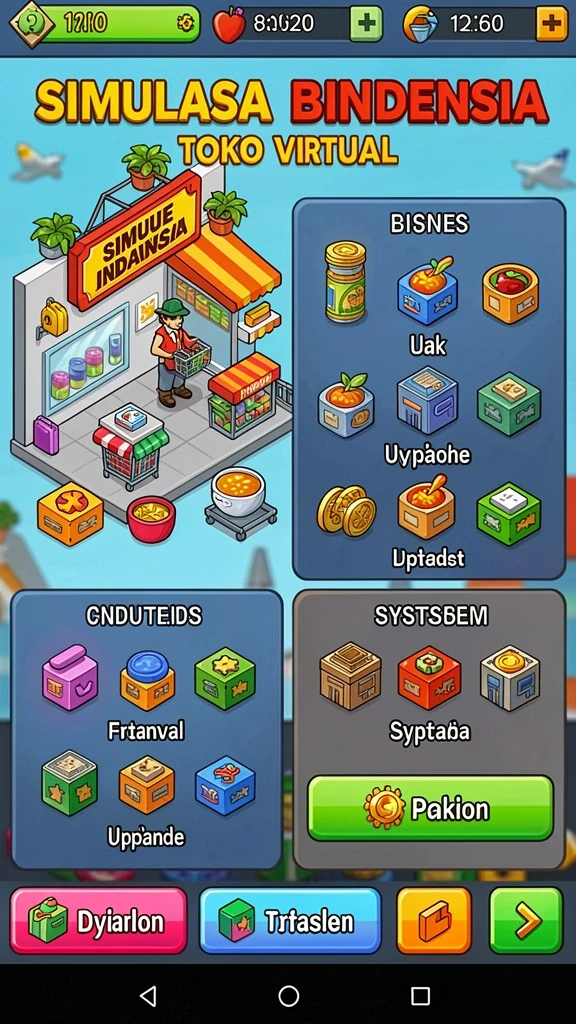Go to the system home screen
Viewport: 576px width, 1024px height.
pos(289,996)
